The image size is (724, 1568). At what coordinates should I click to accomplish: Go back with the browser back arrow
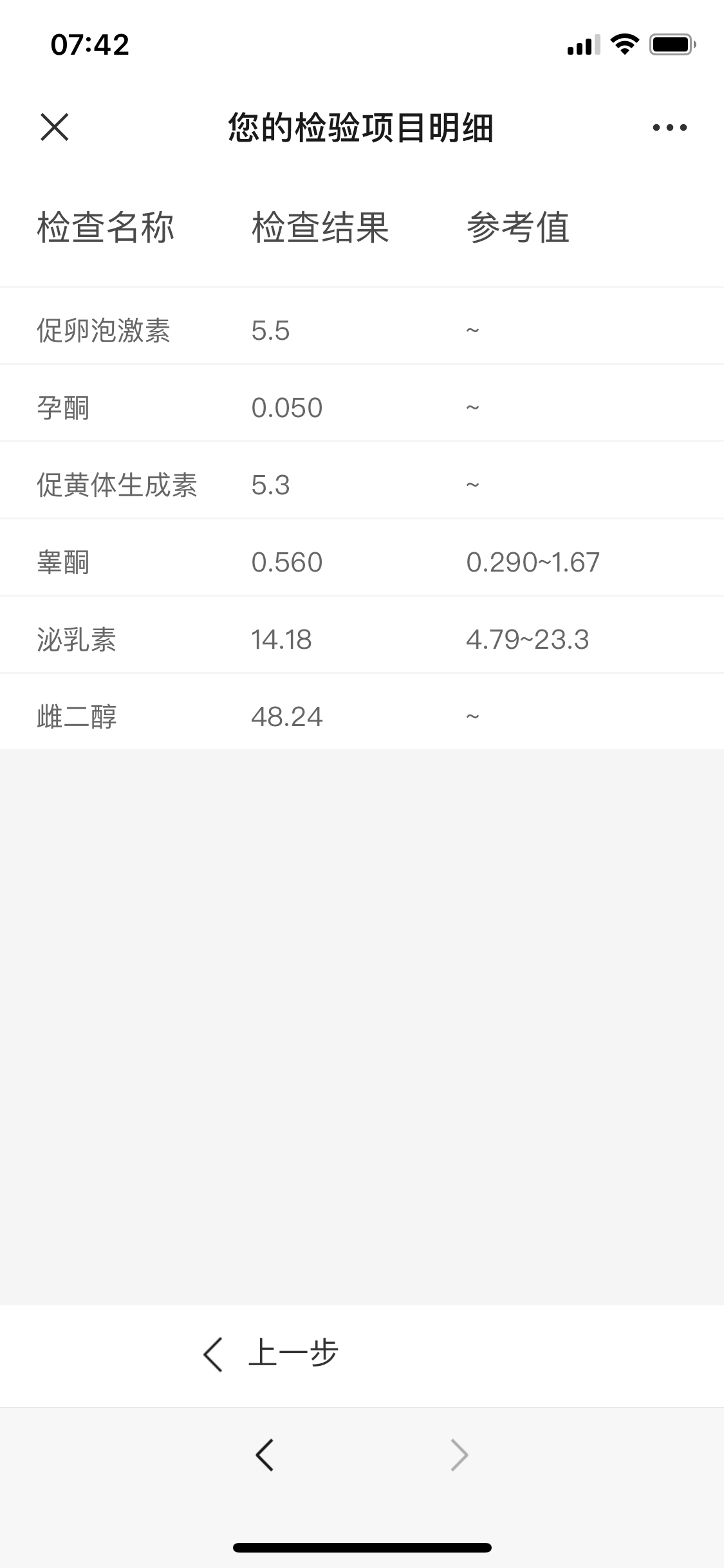[265, 1455]
